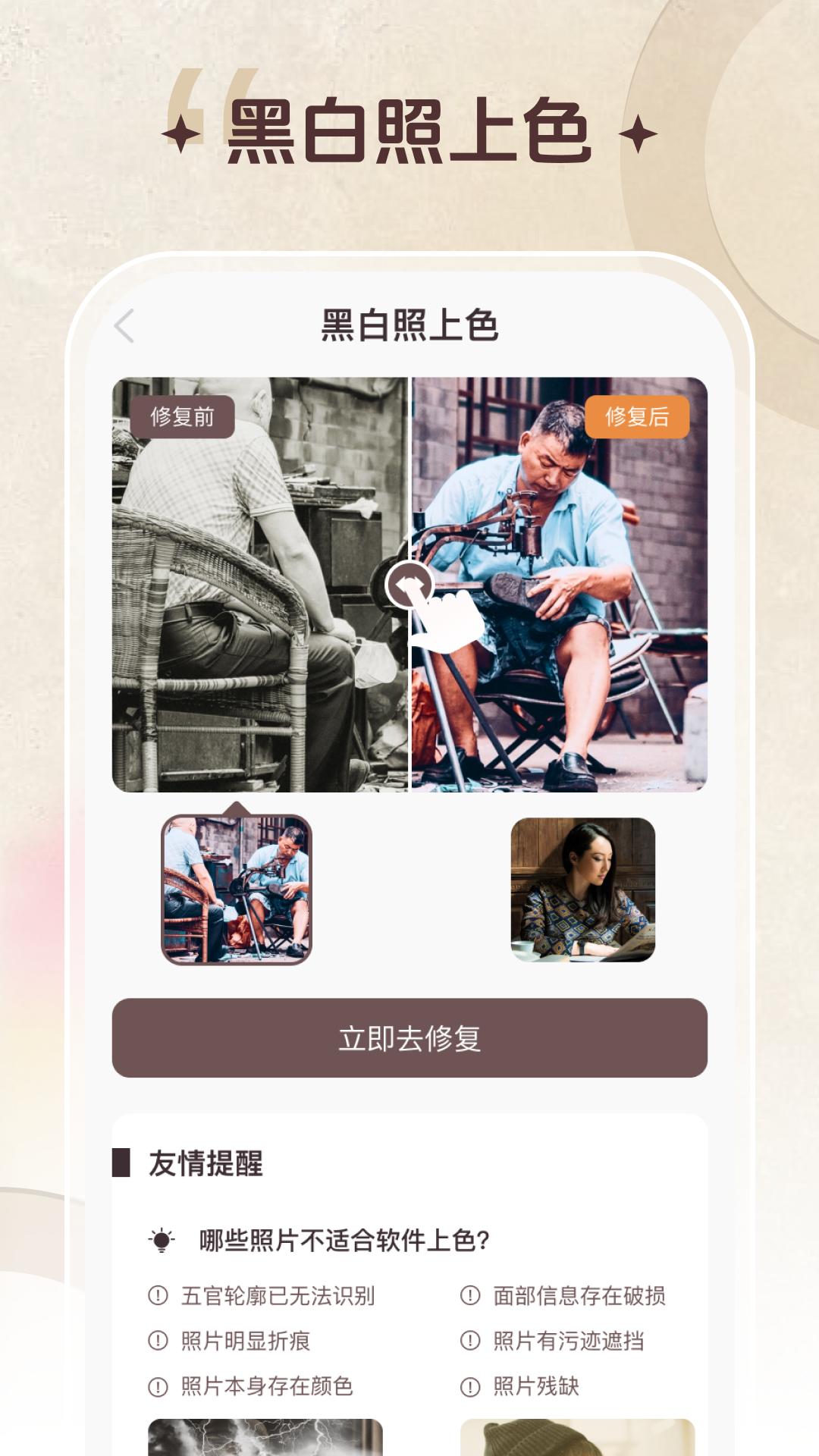
Task: Tap warning icon beside 五官轮廓已无法识别
Action: [156, 1294]
